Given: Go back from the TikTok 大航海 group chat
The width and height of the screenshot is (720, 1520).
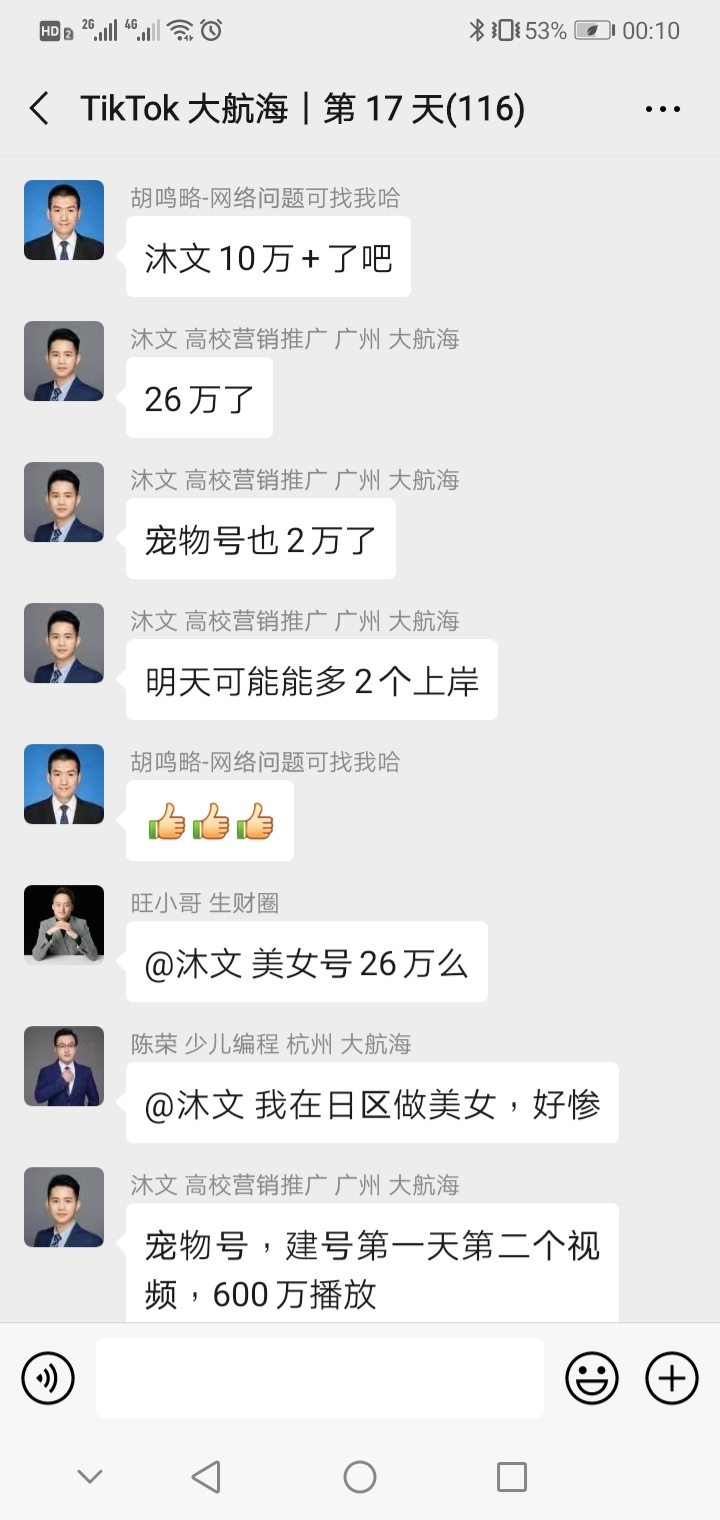Looking at the screenshot, I should [x=40, y=108].
